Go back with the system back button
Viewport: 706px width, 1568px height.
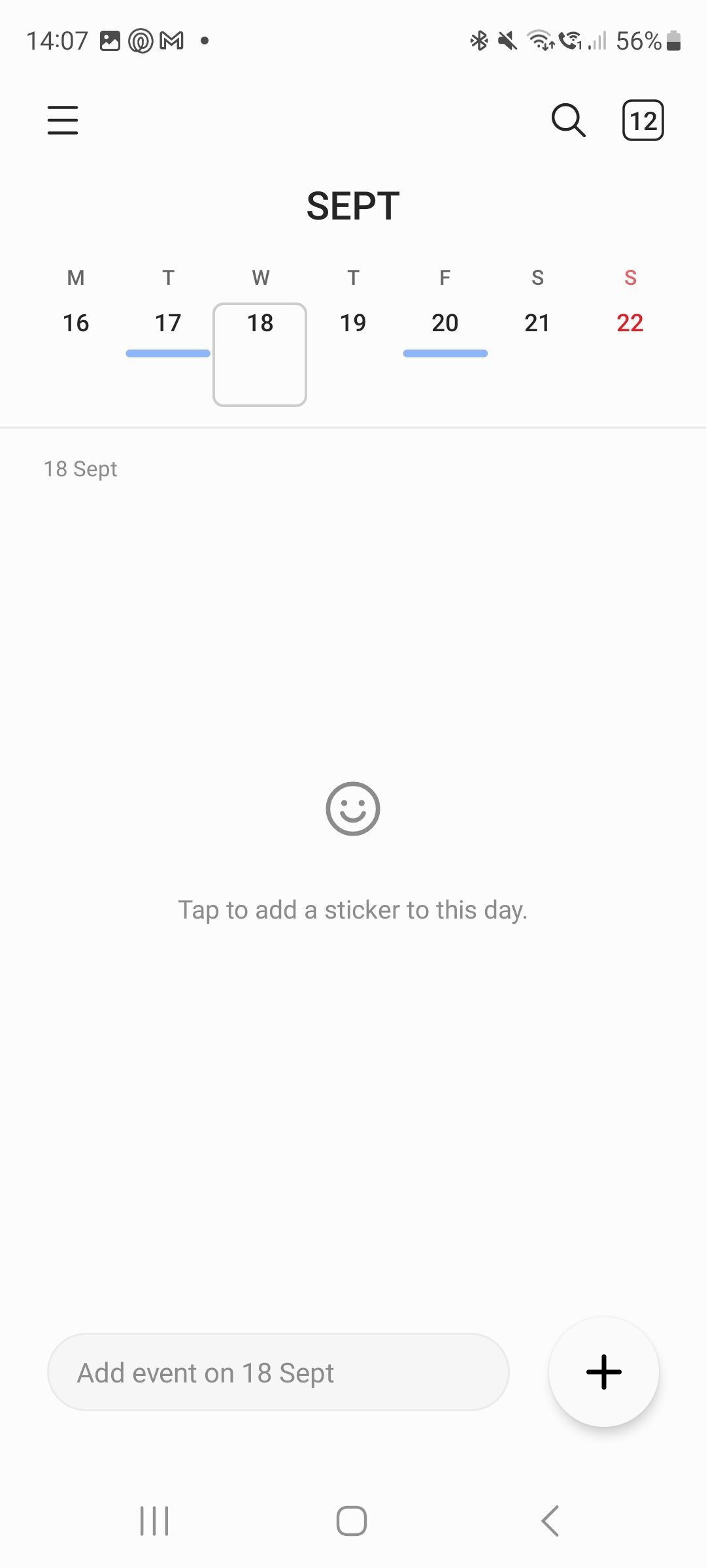tap(550, 1521)
